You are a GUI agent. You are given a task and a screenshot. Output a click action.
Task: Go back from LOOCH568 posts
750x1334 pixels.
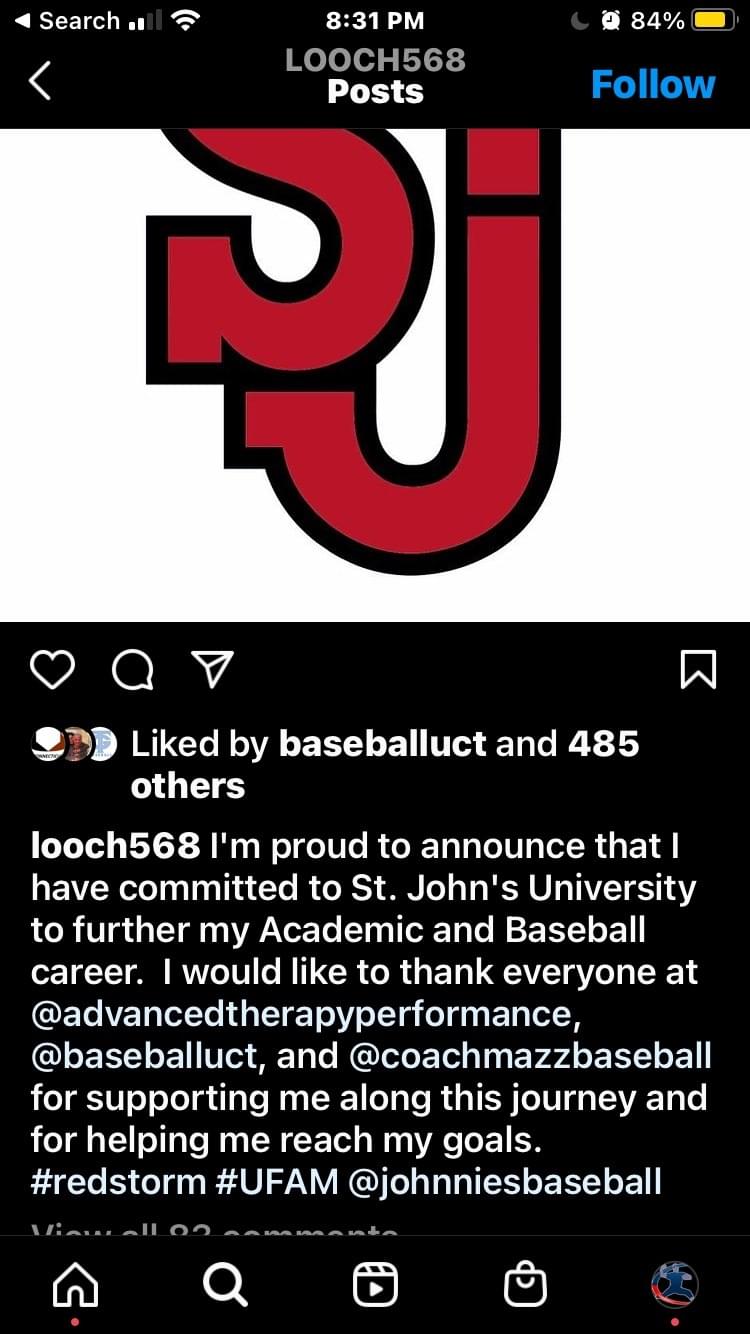point(40,82)
